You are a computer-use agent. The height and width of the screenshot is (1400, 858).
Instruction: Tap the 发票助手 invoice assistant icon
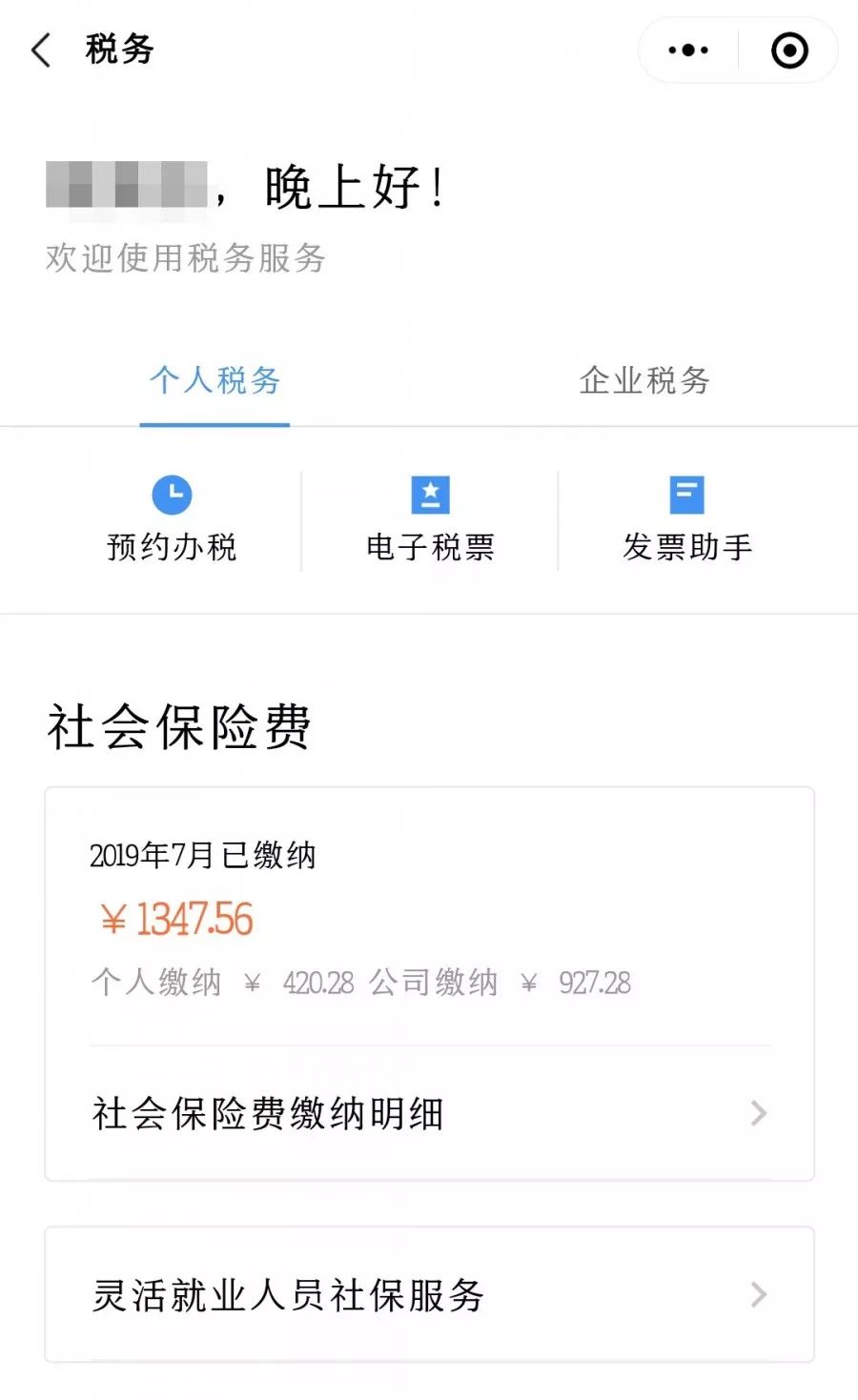point(685,495)
